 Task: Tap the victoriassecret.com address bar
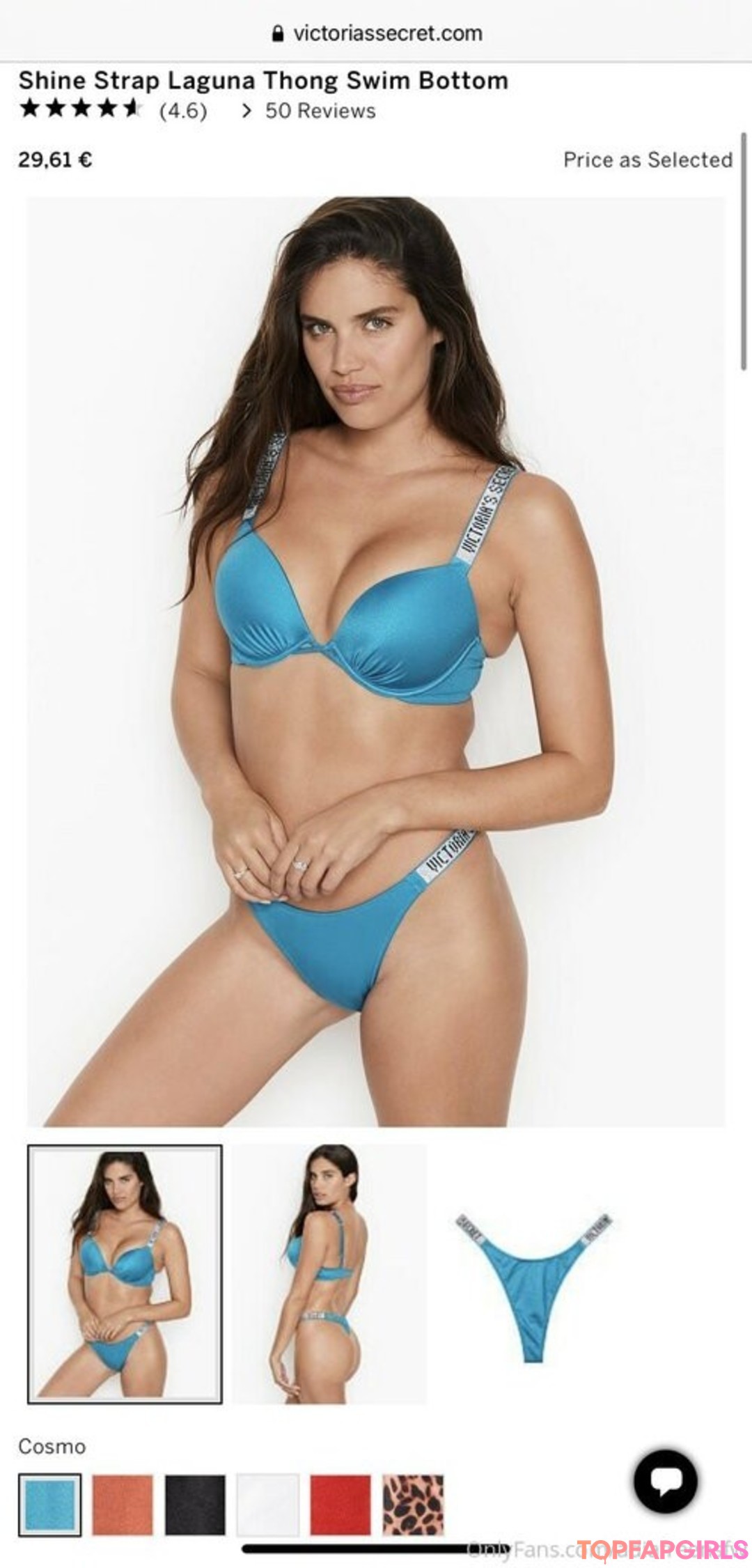(377, 33)
